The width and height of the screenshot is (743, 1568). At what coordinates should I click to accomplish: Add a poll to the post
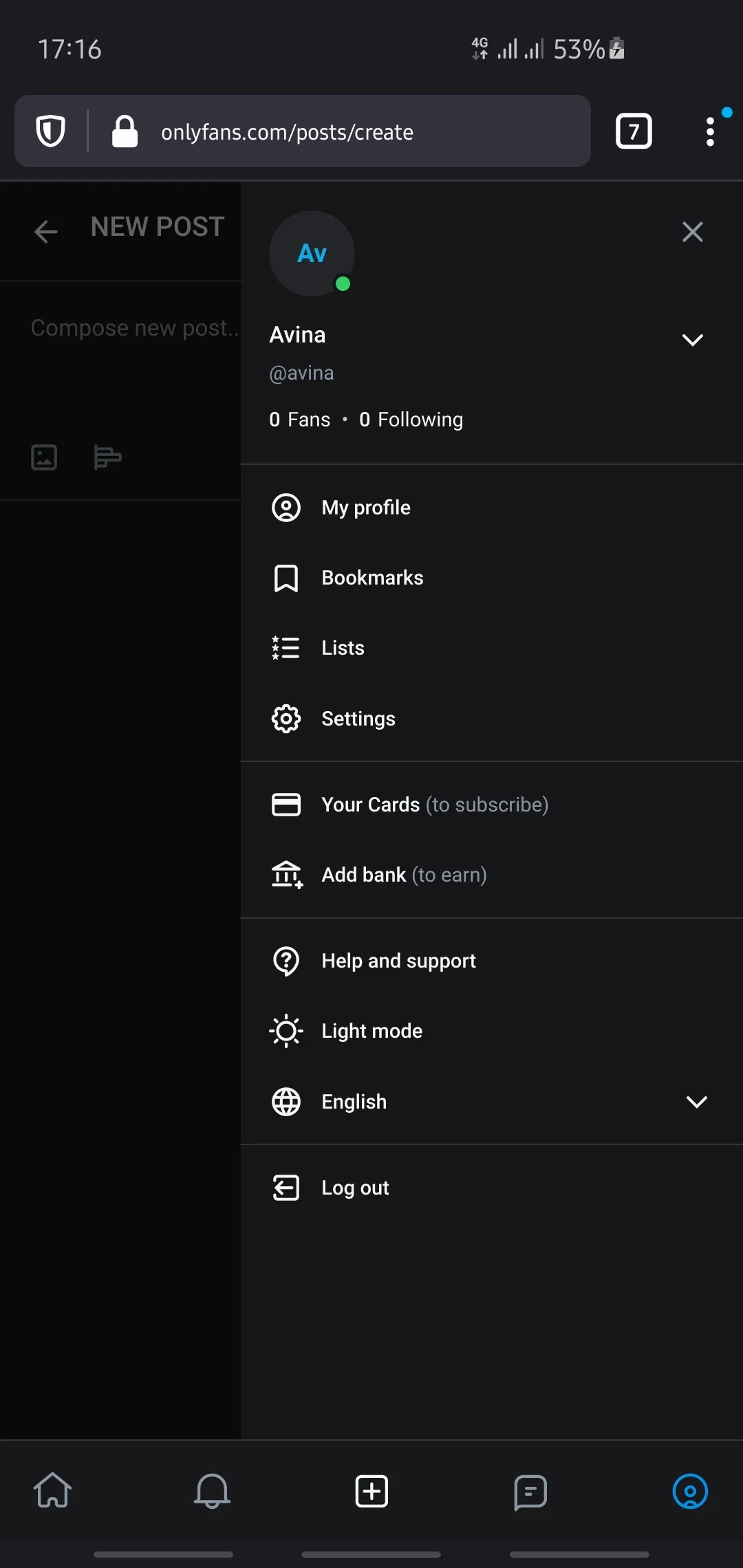[x=107, y=456]
